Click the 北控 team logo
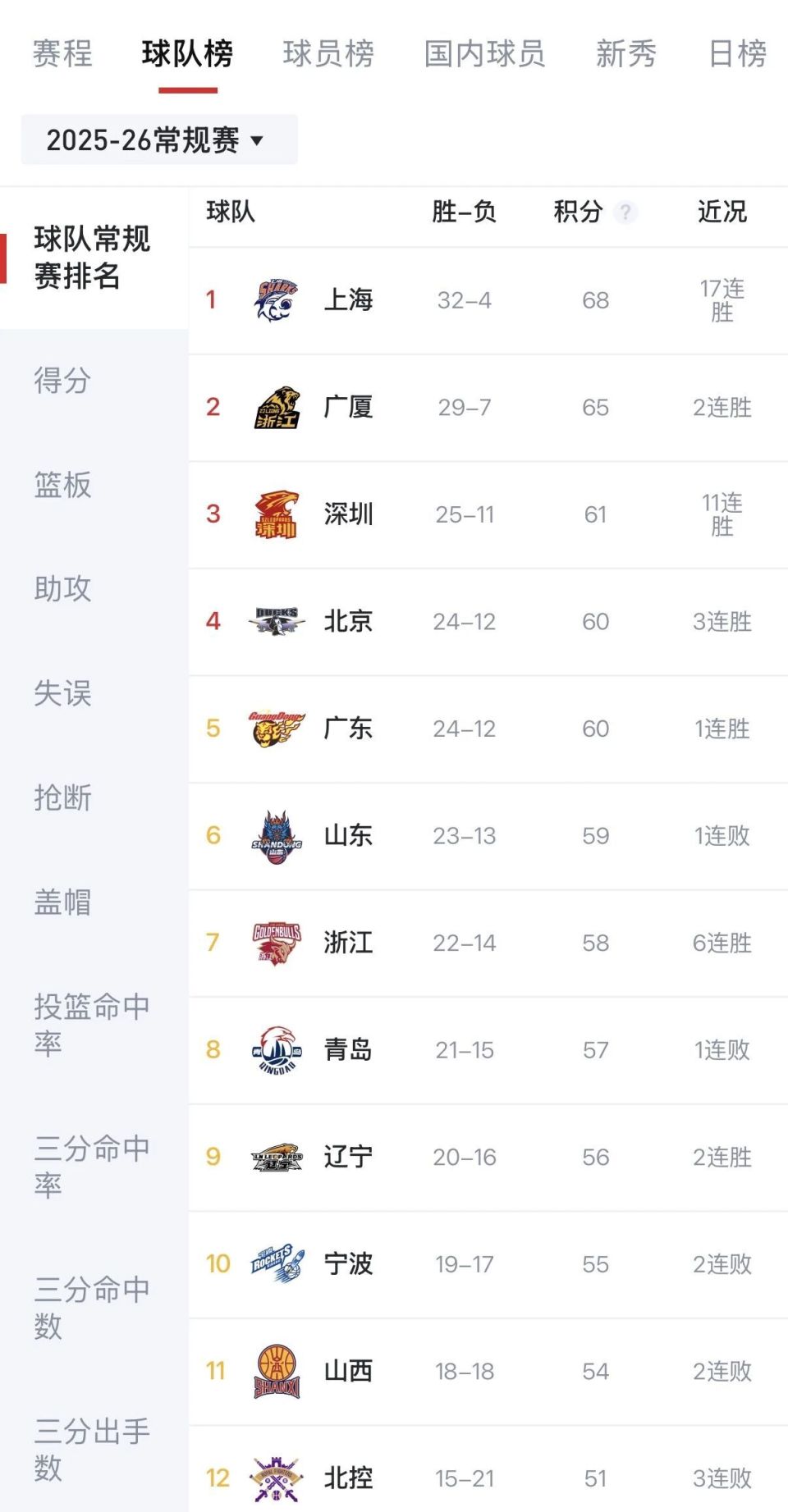 pyautogui.click(x=276, y=1478)
